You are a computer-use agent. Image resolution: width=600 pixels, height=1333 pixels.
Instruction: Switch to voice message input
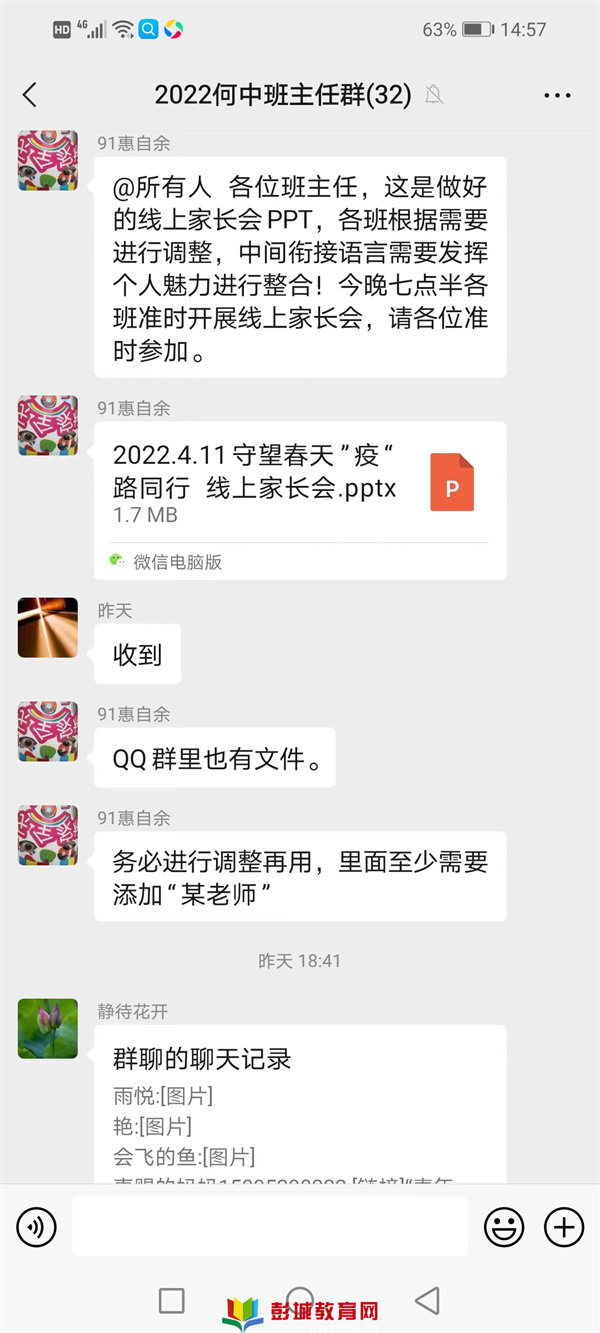[37, 1226]
